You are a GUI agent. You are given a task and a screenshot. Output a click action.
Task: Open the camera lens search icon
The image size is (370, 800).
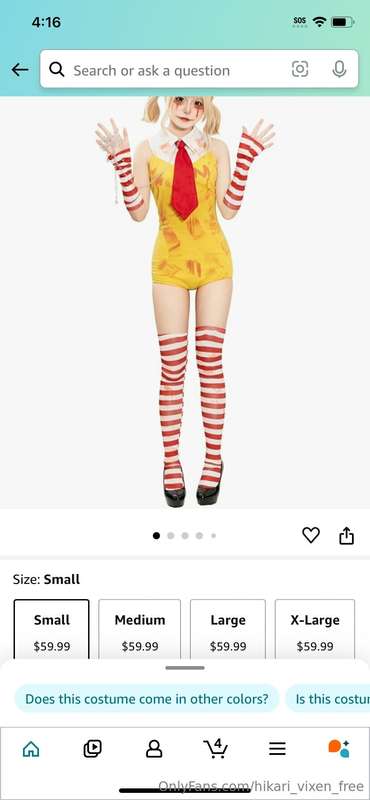(x=300, y=69)
